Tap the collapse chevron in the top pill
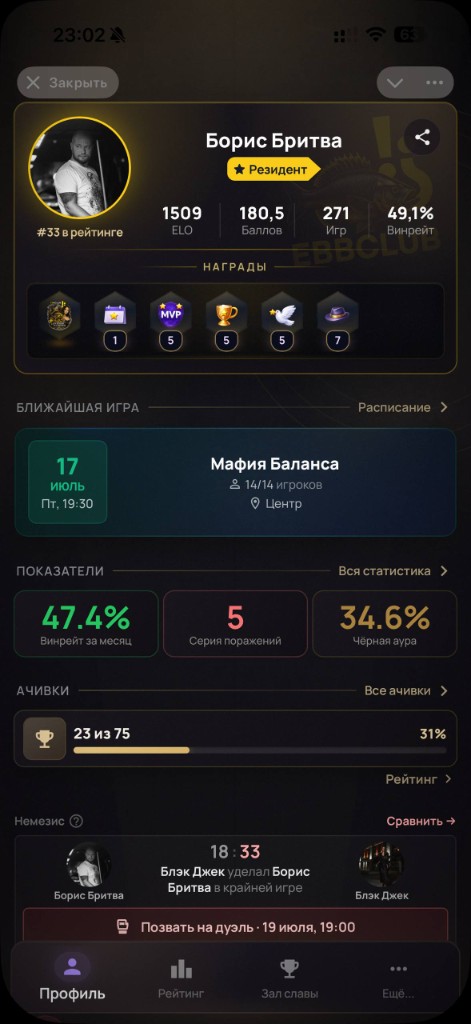Viewport: 471px width, 1024px height. tap(395, 83)
